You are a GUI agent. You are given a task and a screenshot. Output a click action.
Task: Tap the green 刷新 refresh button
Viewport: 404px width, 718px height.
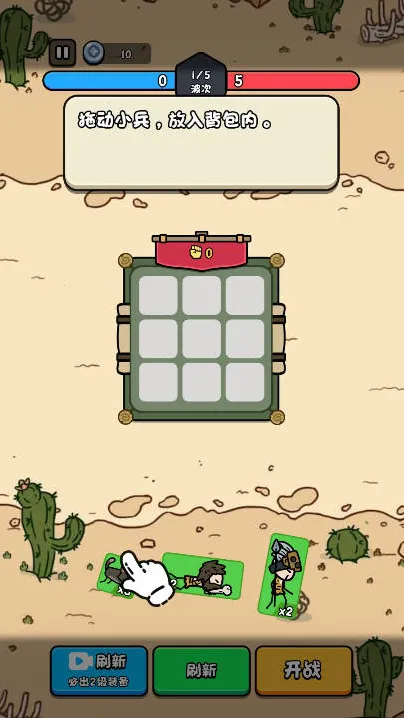point(202,671)
